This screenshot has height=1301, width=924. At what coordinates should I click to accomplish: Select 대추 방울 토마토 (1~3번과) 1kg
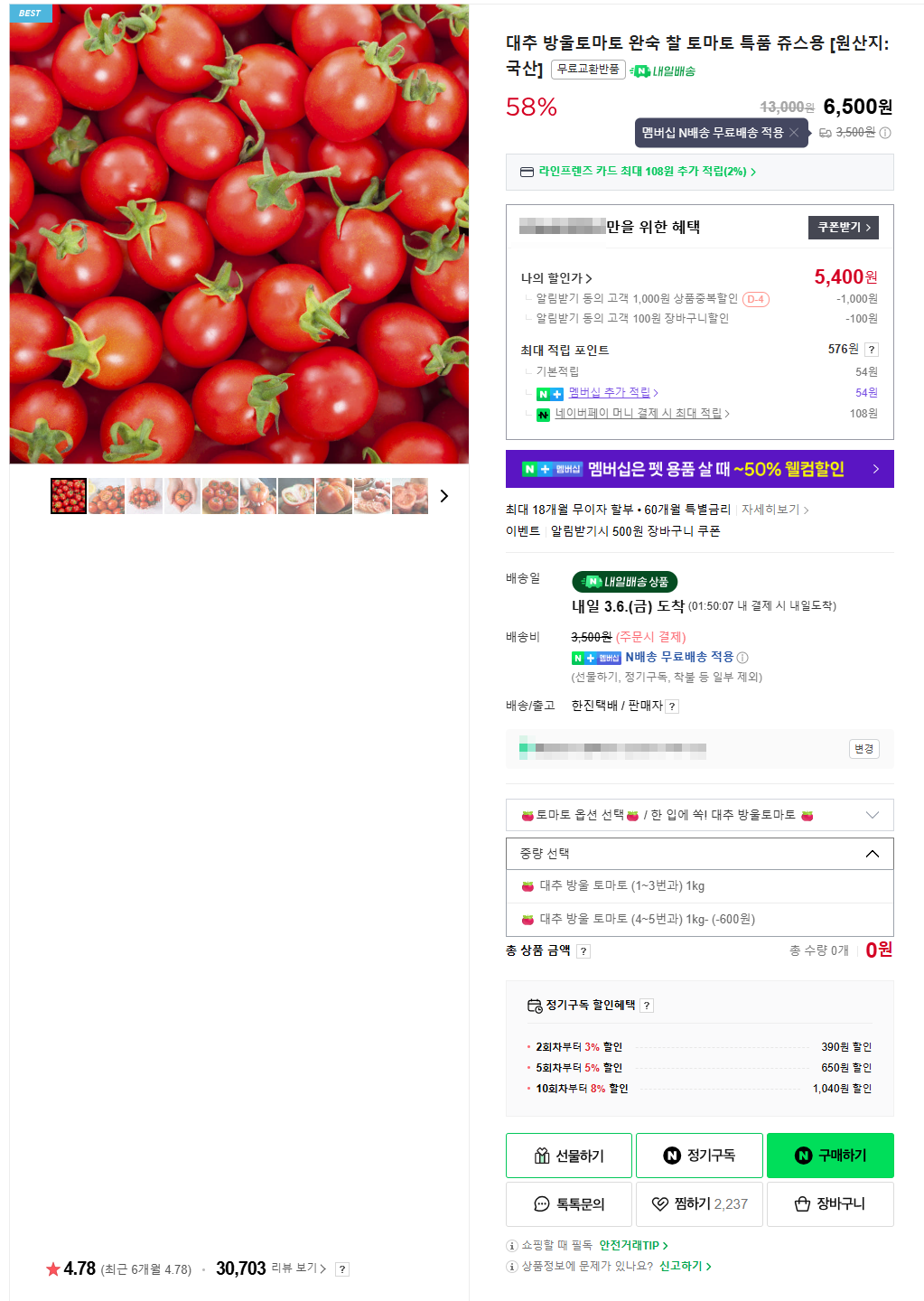tap(621, 886)
